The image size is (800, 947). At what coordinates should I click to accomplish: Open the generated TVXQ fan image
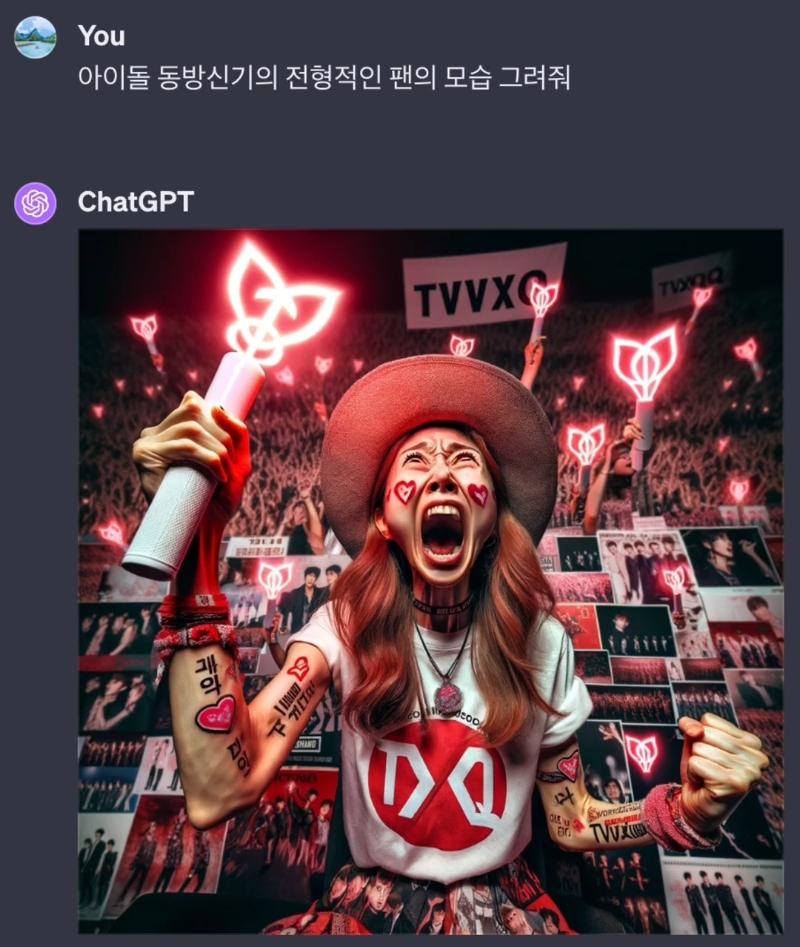430,580
